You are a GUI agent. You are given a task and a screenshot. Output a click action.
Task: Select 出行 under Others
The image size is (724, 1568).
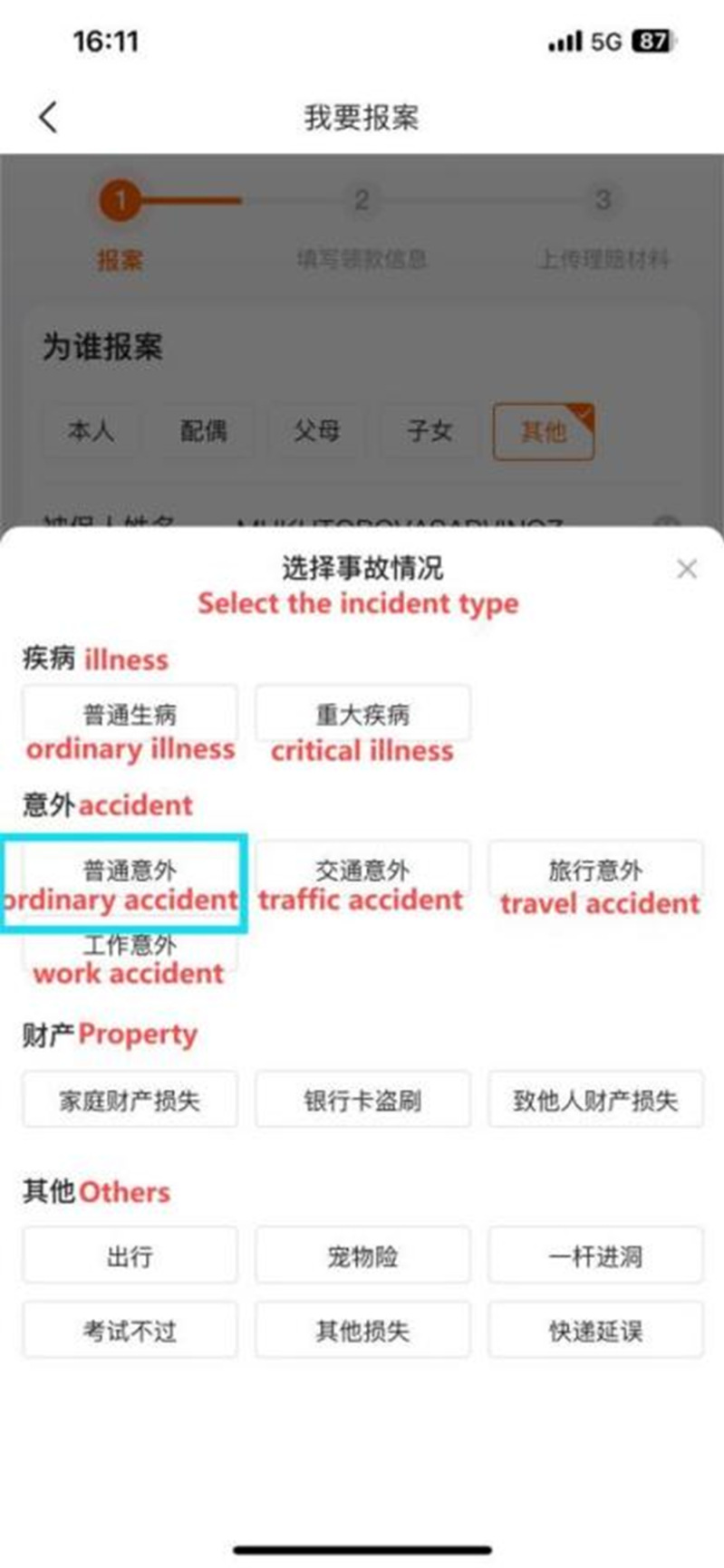(x=130, y=1256)
